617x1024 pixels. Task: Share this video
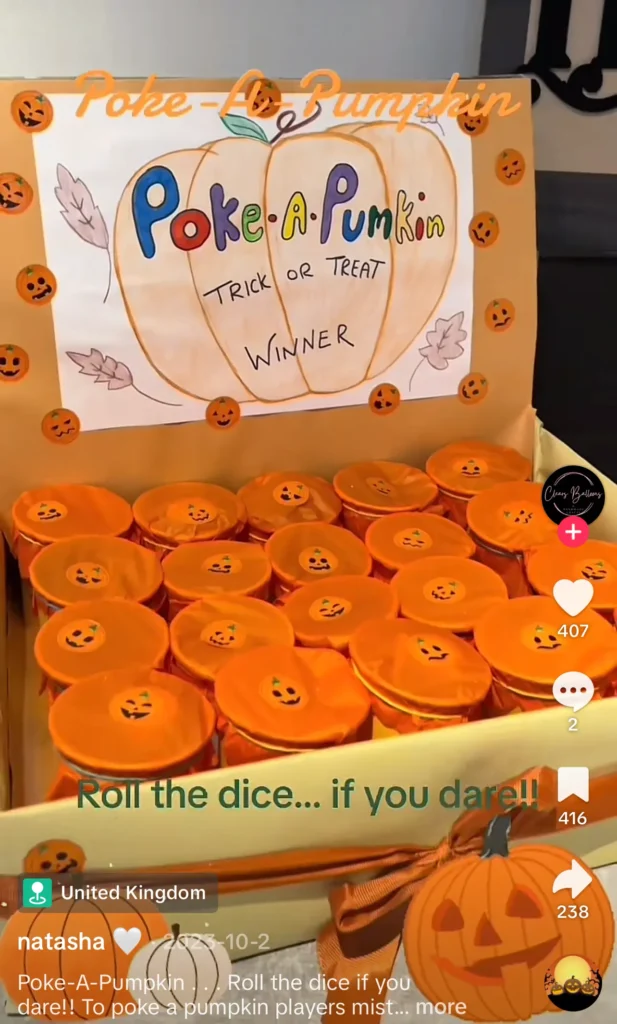(573, 879)
